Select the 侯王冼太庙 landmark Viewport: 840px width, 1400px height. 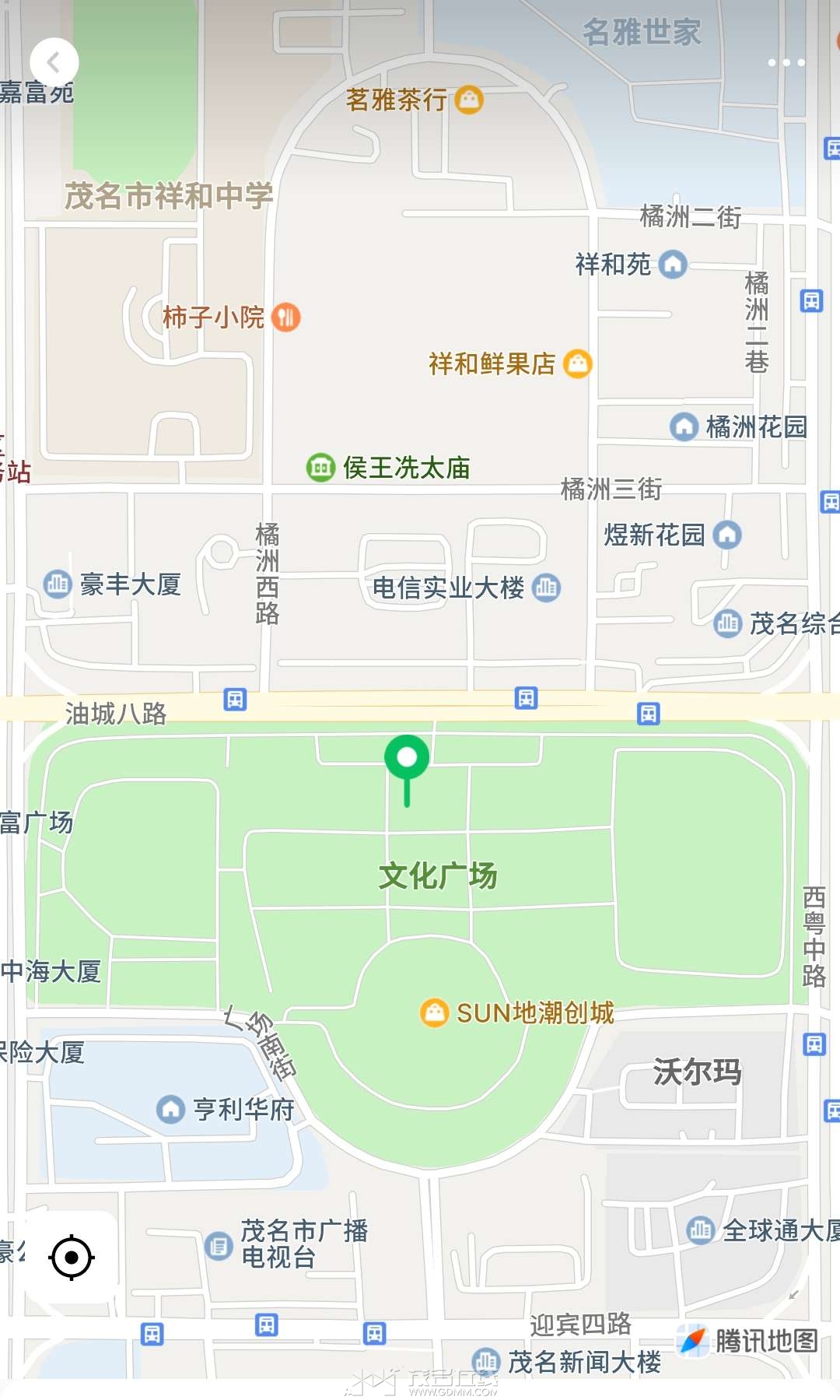tap(320, 468)
